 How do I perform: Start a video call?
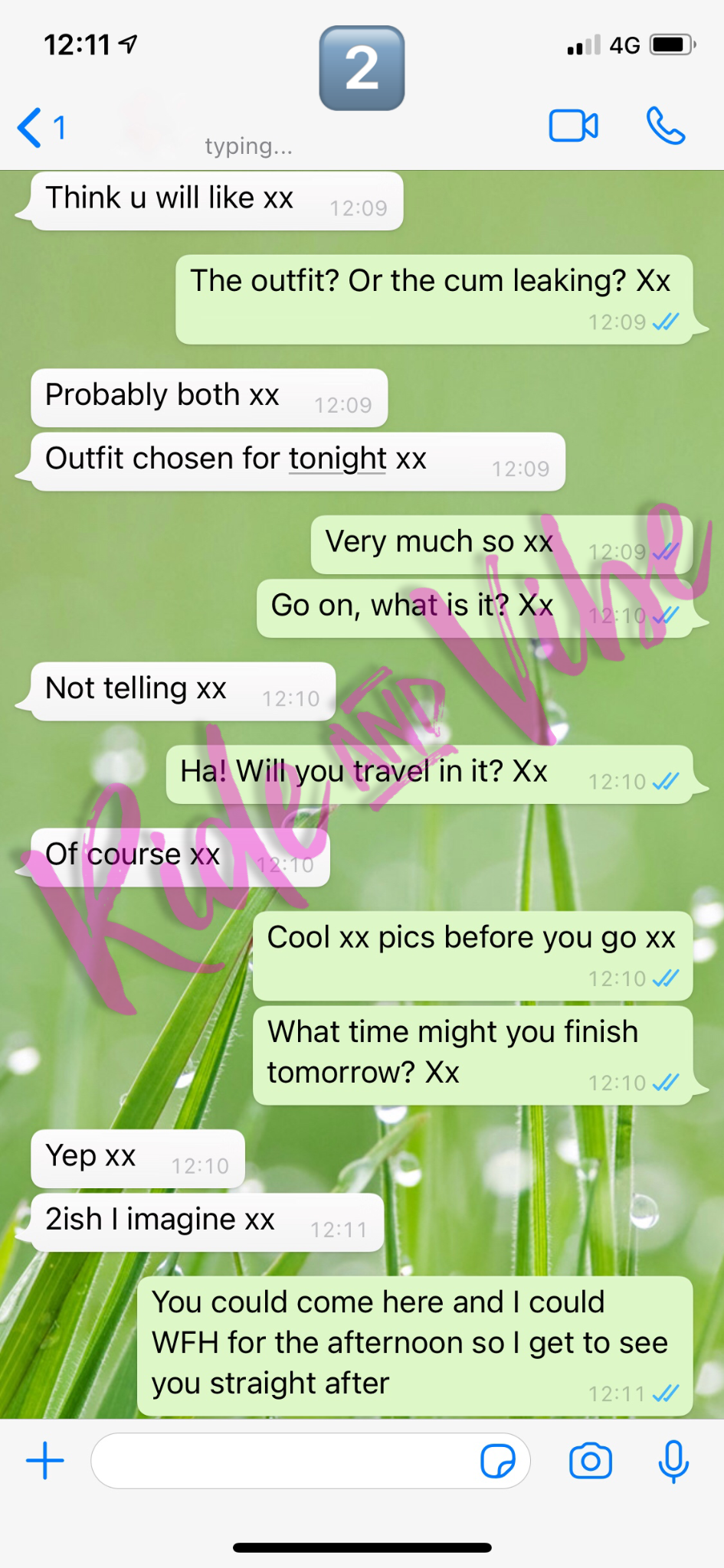coord(573,126)
